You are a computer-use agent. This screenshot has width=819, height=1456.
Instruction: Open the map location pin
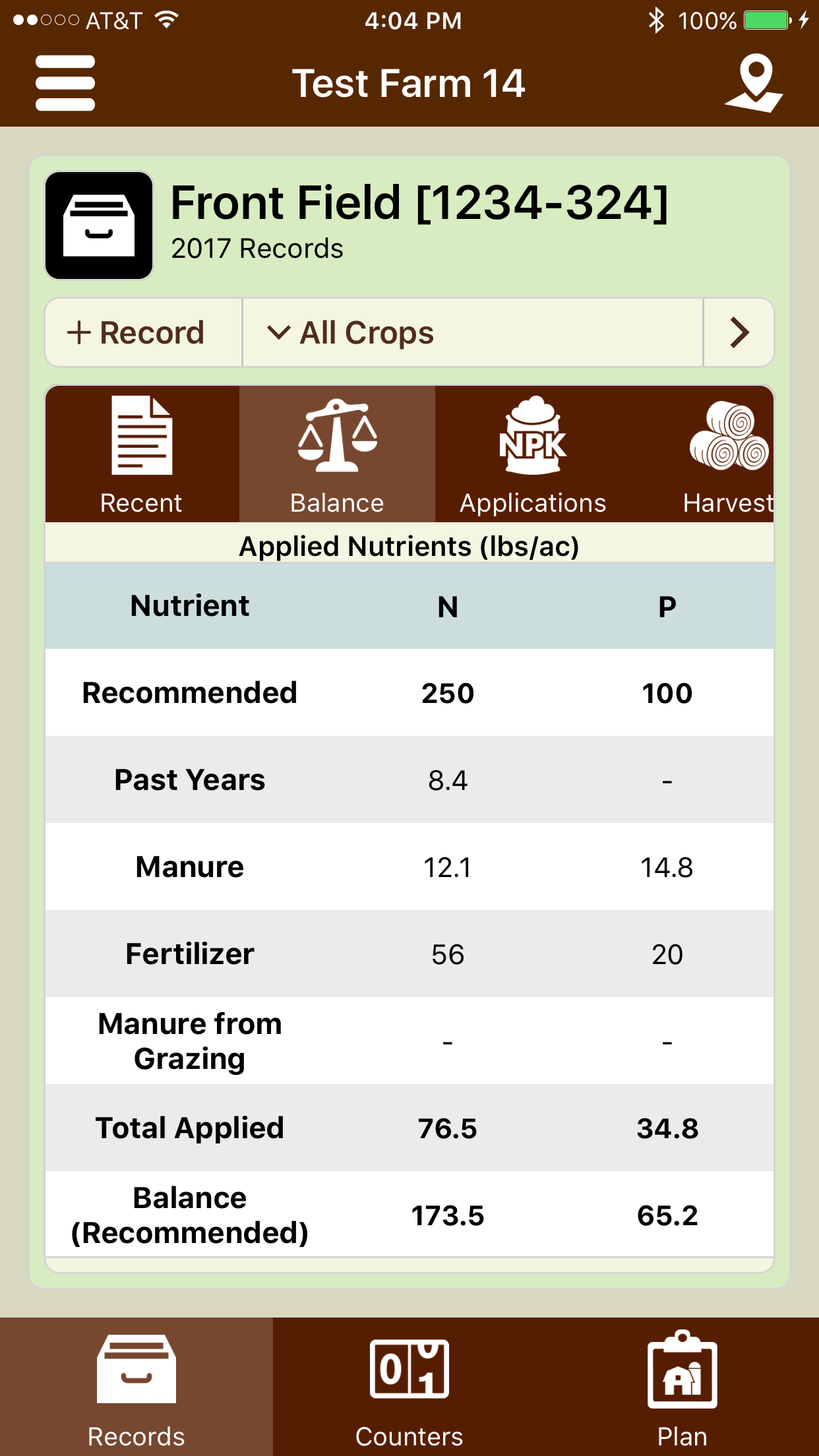(754, 83)
